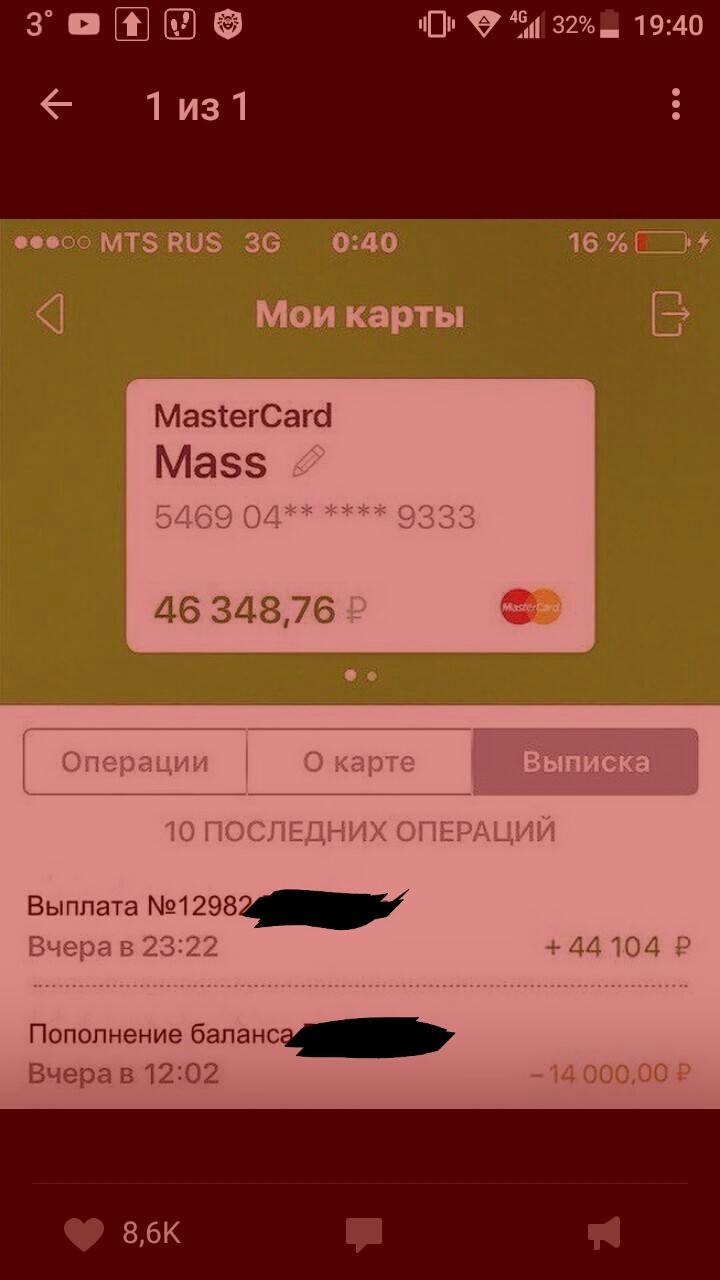Go back from the photo viewer
The width and height of the screenshot is (720, 1280).
pyautogui.click(x=56, y=105)
